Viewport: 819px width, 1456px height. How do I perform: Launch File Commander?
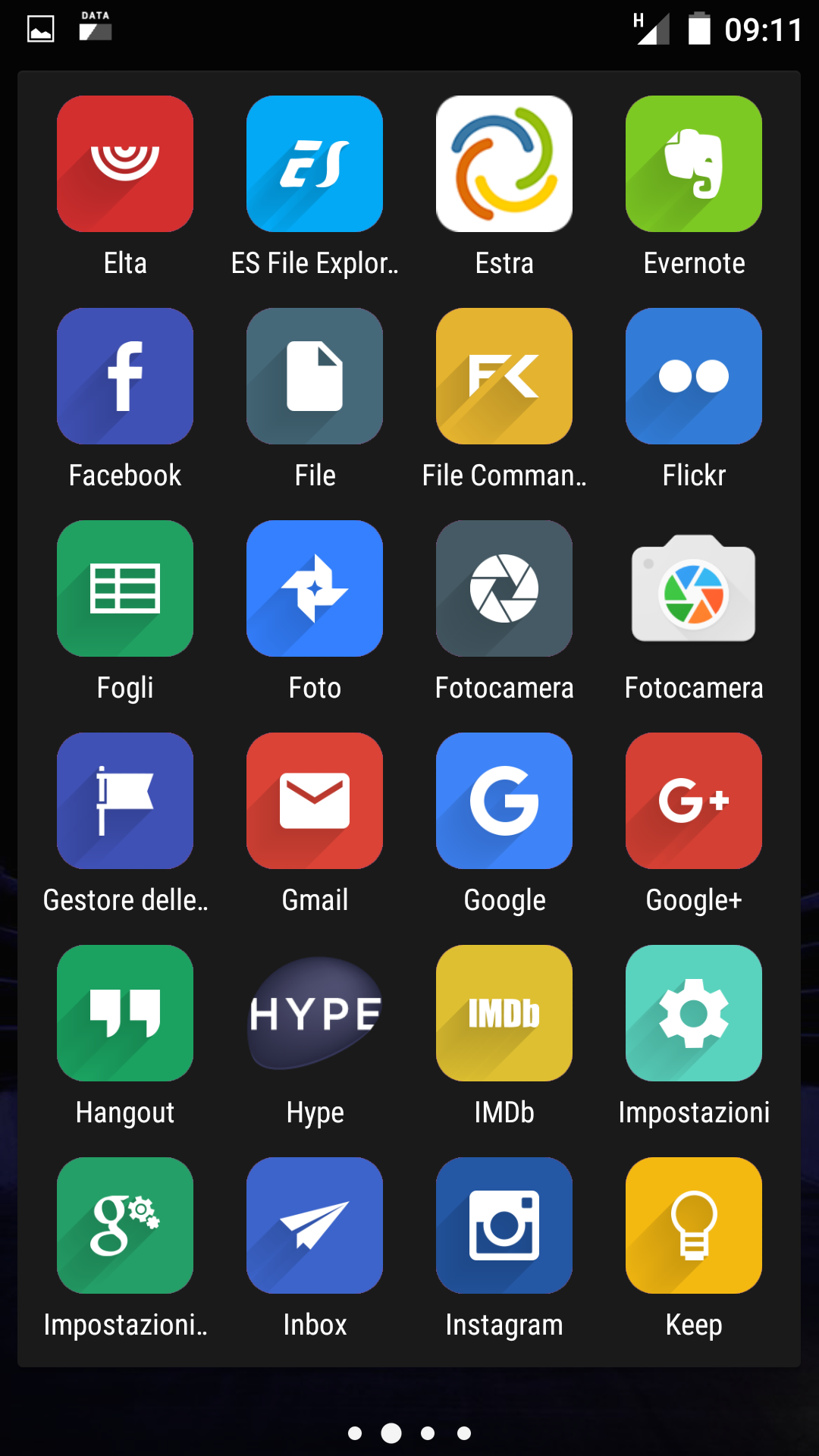[x=504, y=375]
